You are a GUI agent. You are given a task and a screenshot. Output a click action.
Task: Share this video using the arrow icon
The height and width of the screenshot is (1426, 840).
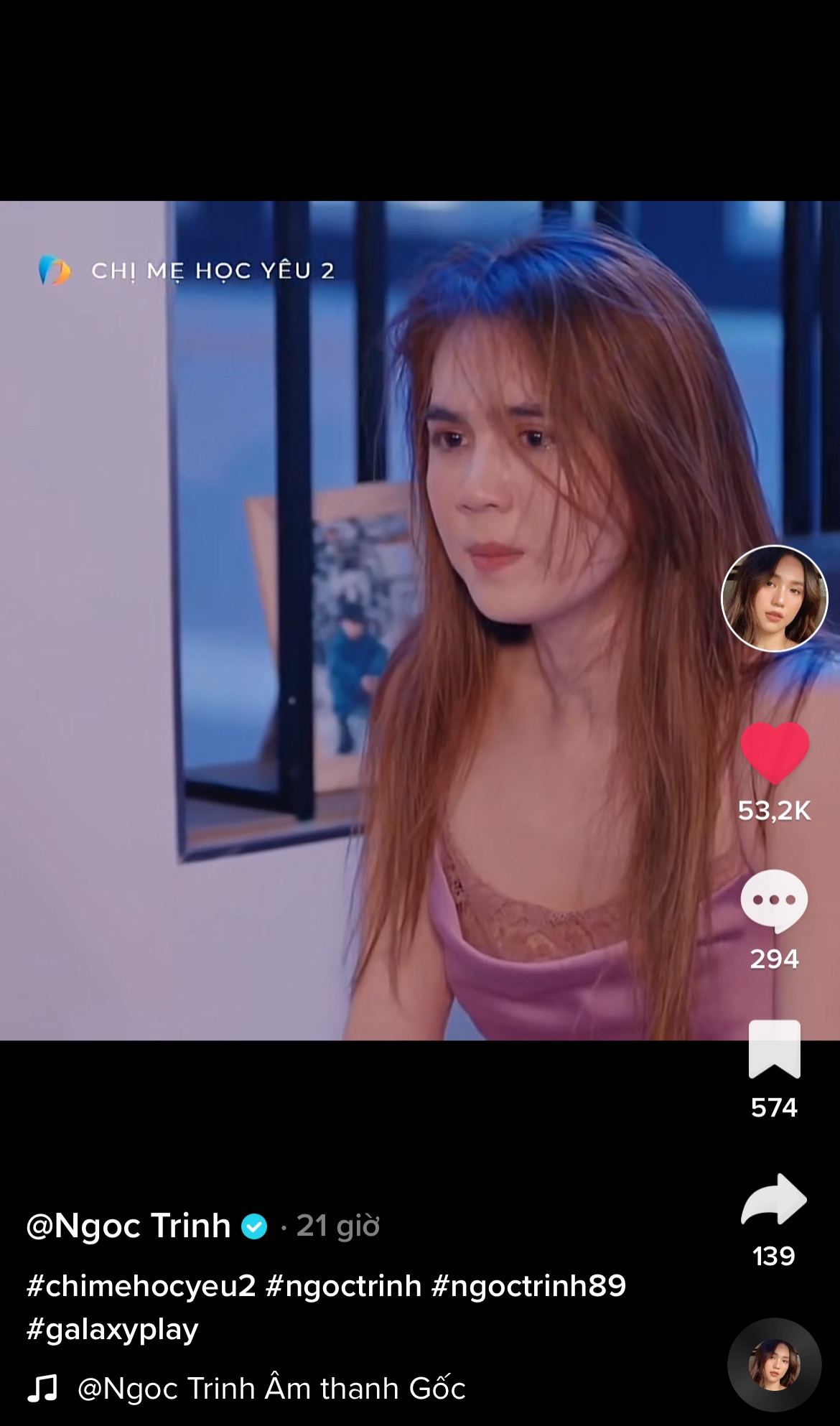(774, 1199)
